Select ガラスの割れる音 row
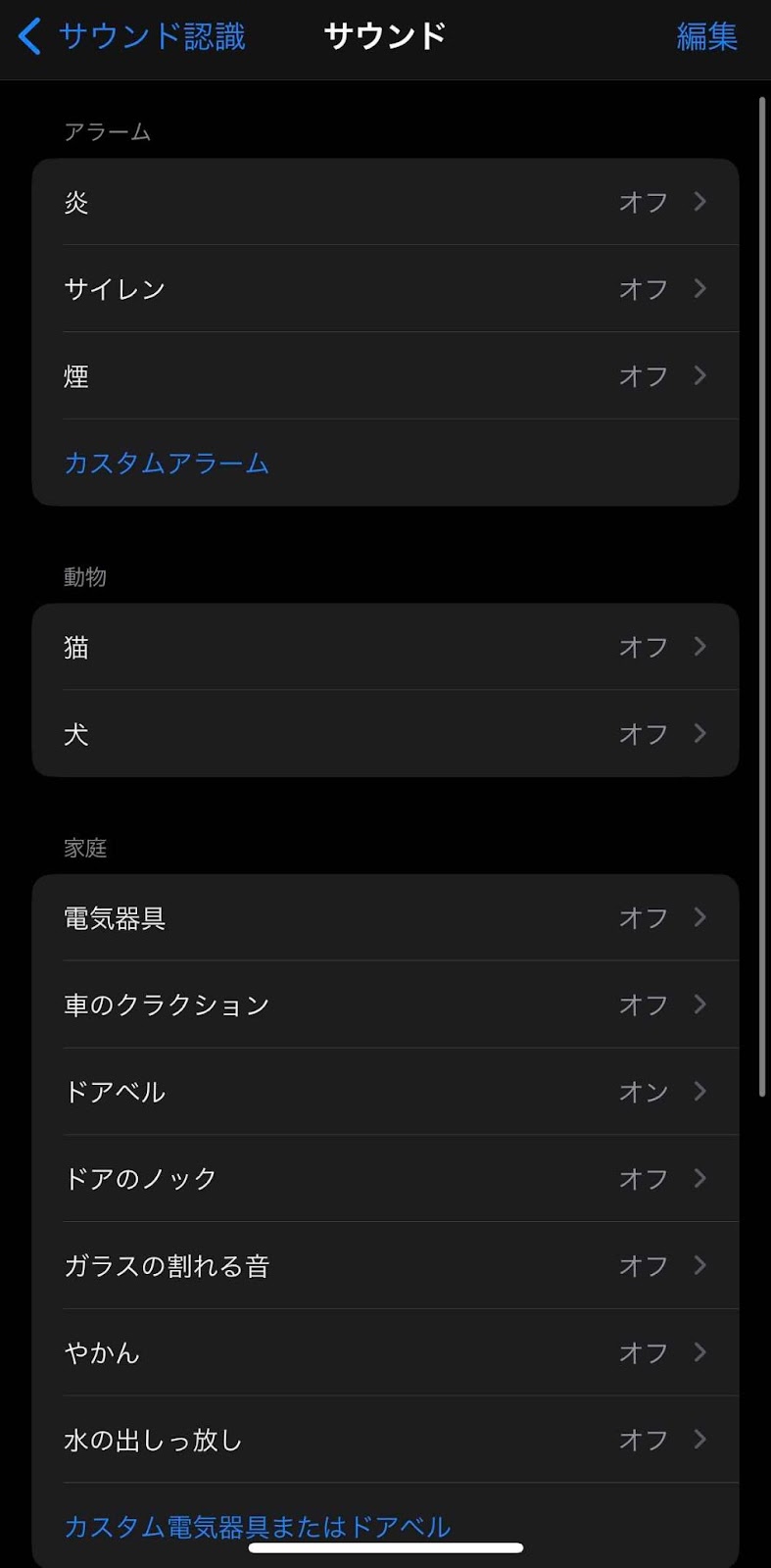Screen dimensions: 771x1568 385,1266
